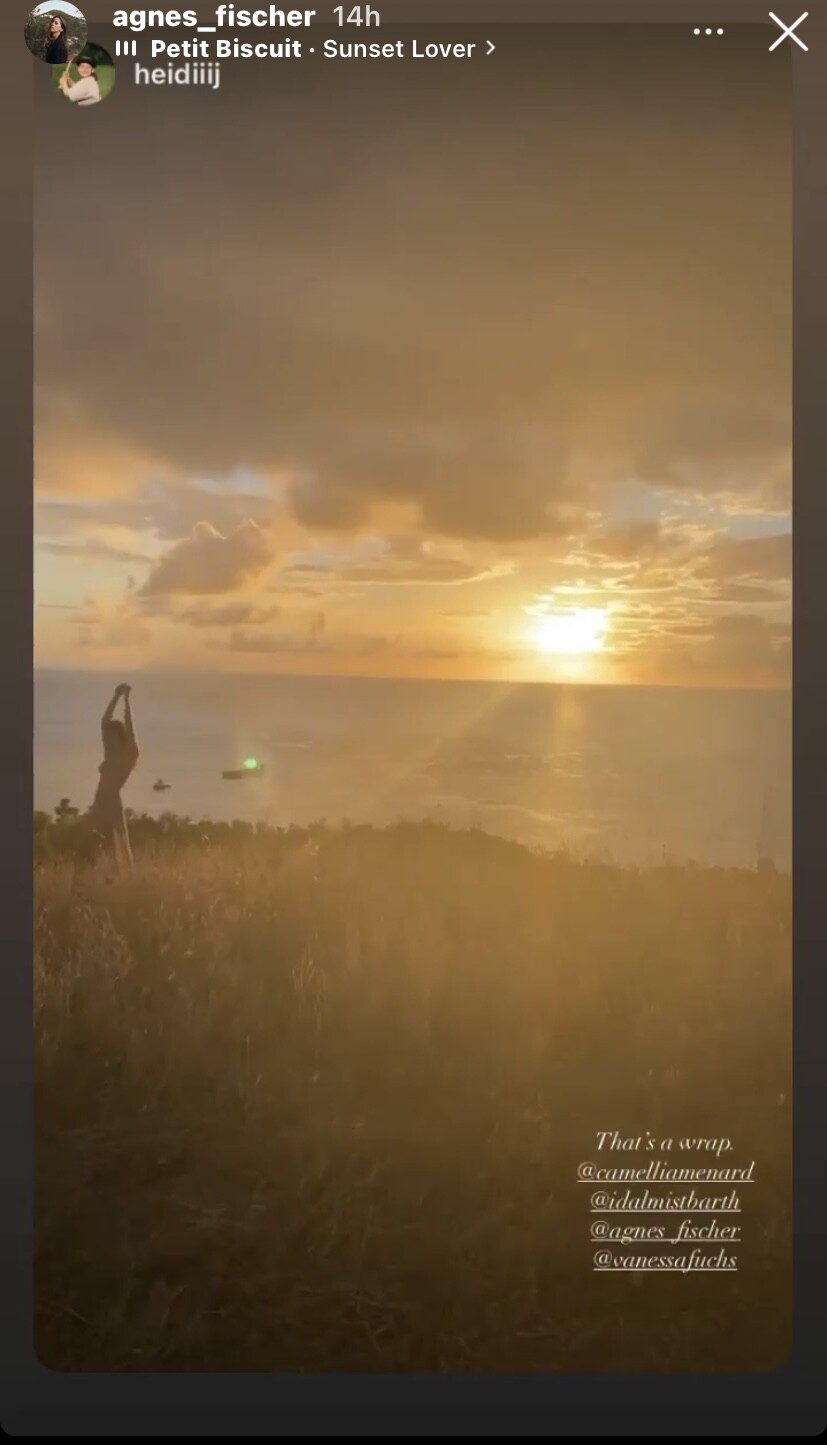The image size is (827, 1445).
Task: Open agnes_fischer's profile from the username
Action: 213,17
